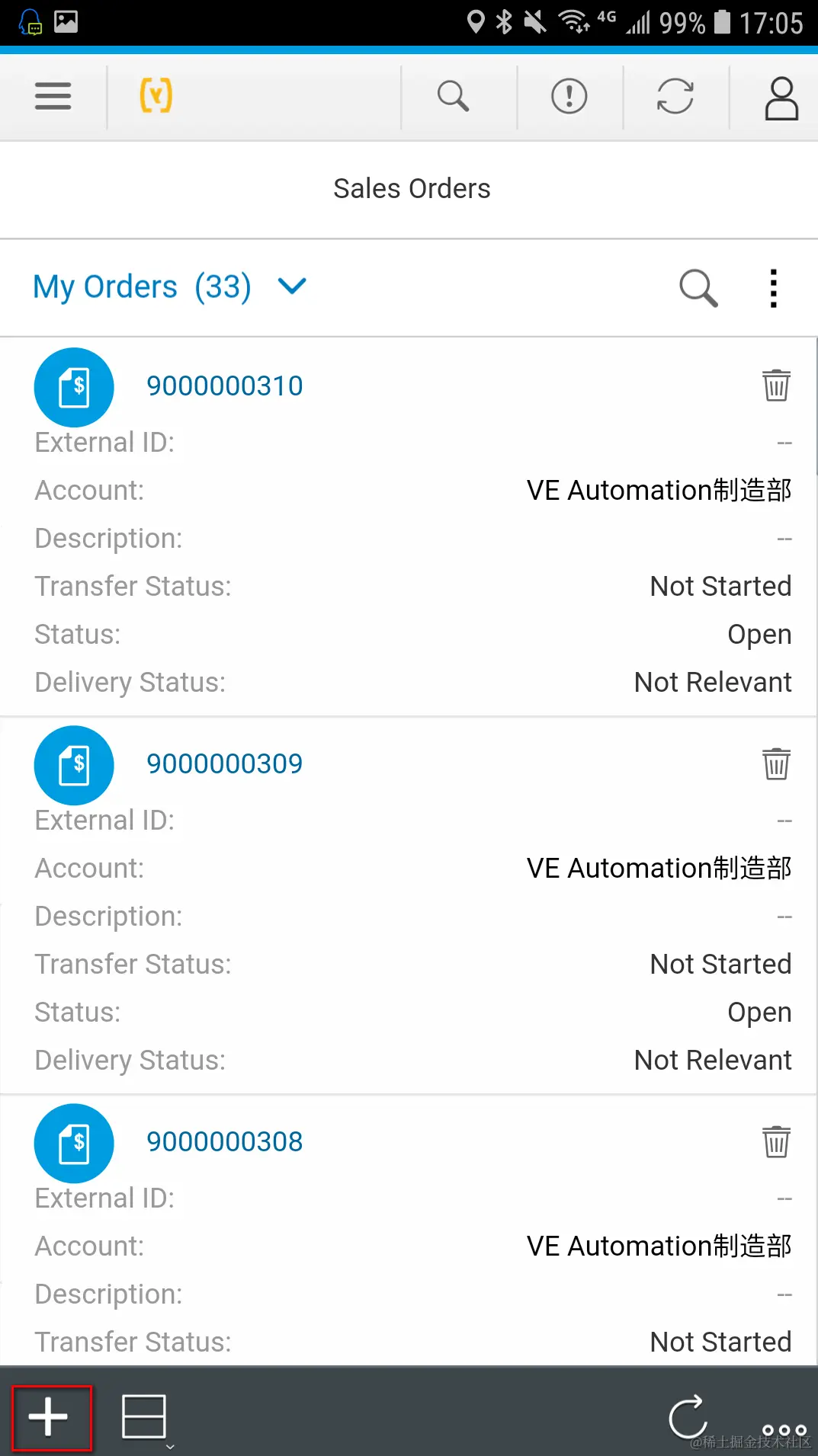
Task: Open the three-dot list options menu
Action: tap(773, 288)
